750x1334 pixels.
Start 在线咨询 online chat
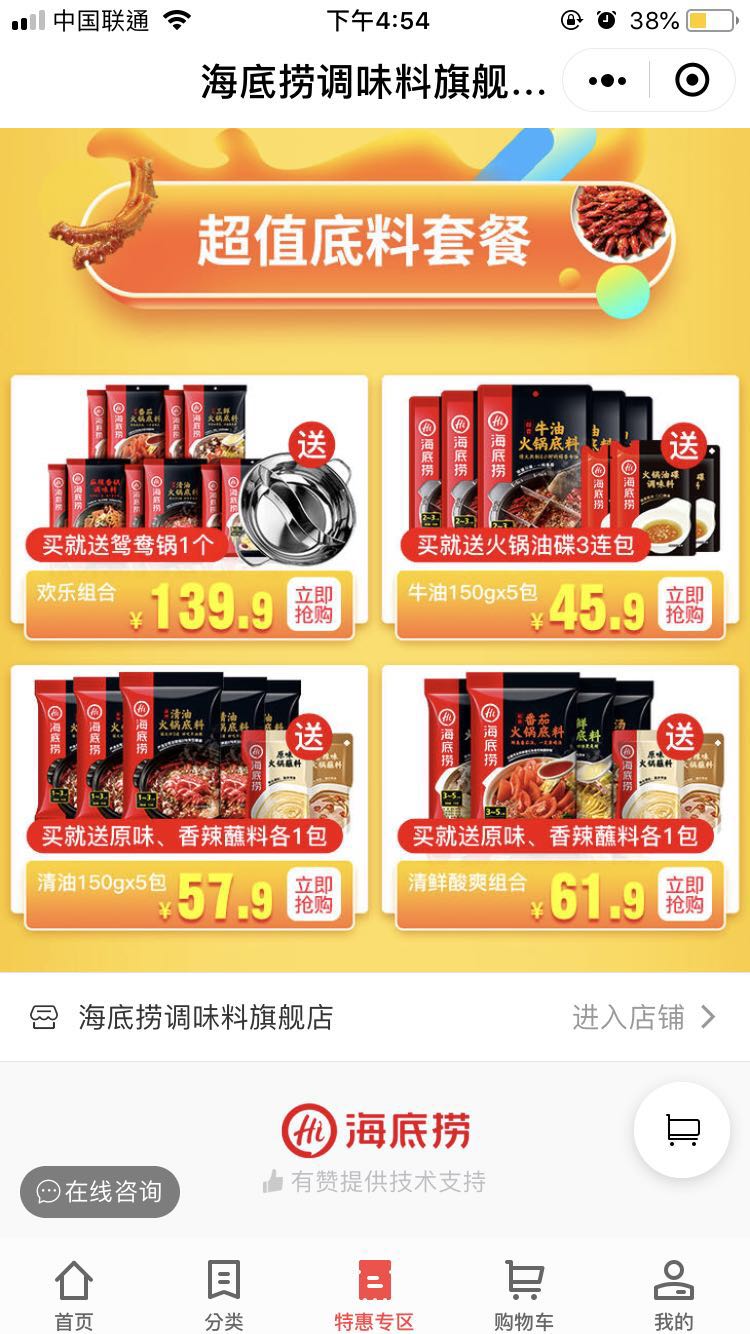100,1192
